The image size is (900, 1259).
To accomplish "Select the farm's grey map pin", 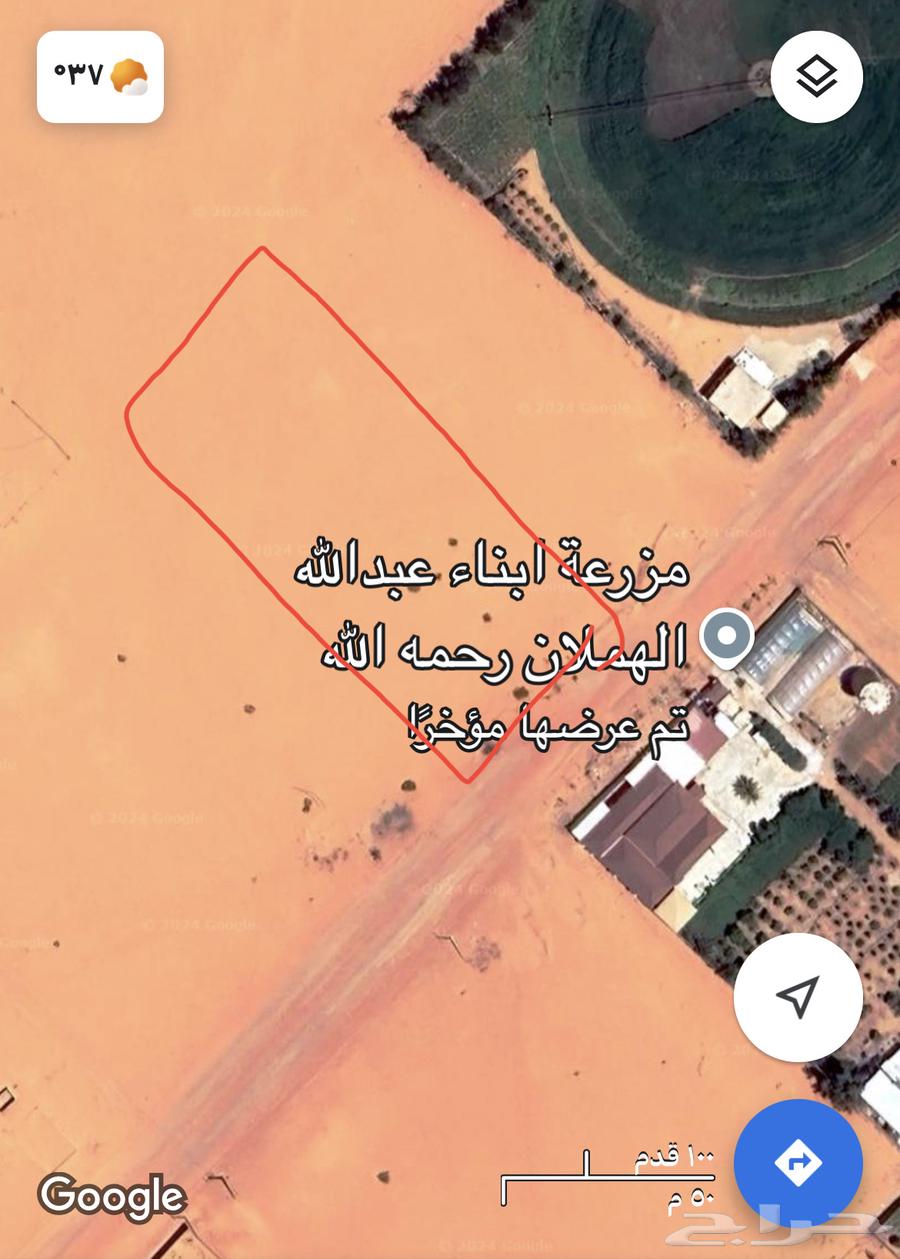I will point(728,638).
